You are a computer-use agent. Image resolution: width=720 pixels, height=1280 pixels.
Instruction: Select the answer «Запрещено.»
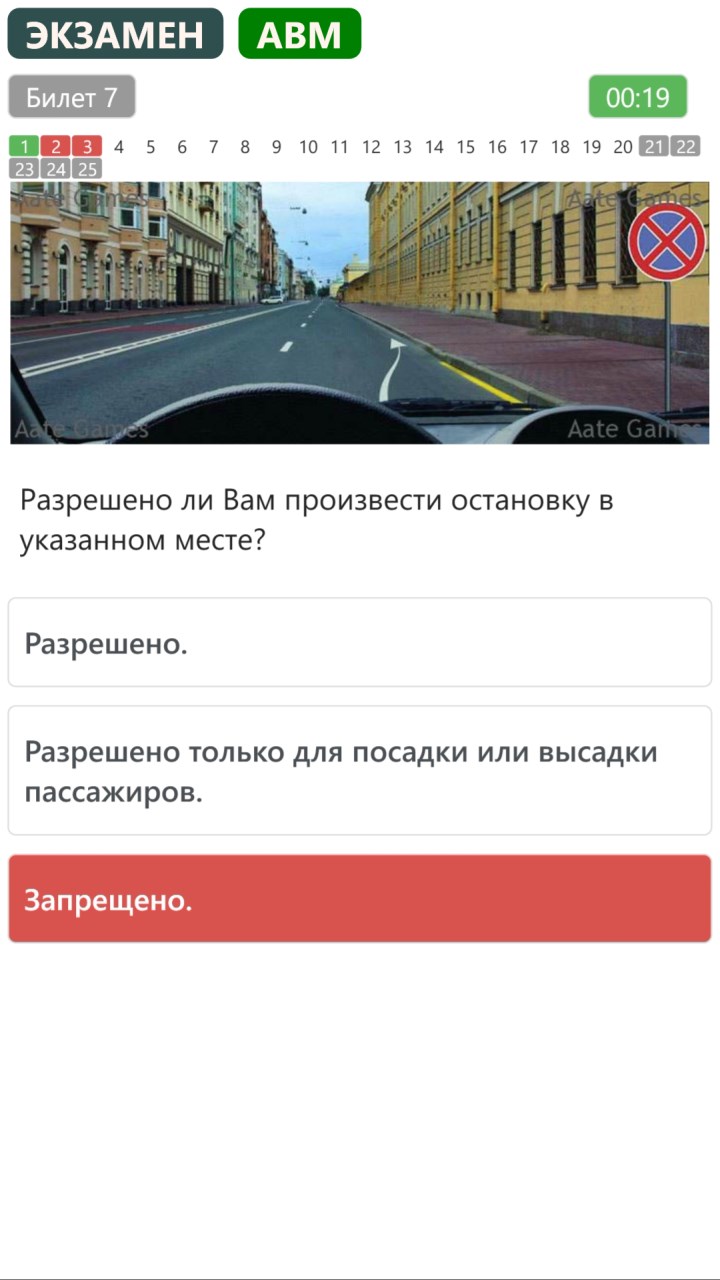click(360, 899)
